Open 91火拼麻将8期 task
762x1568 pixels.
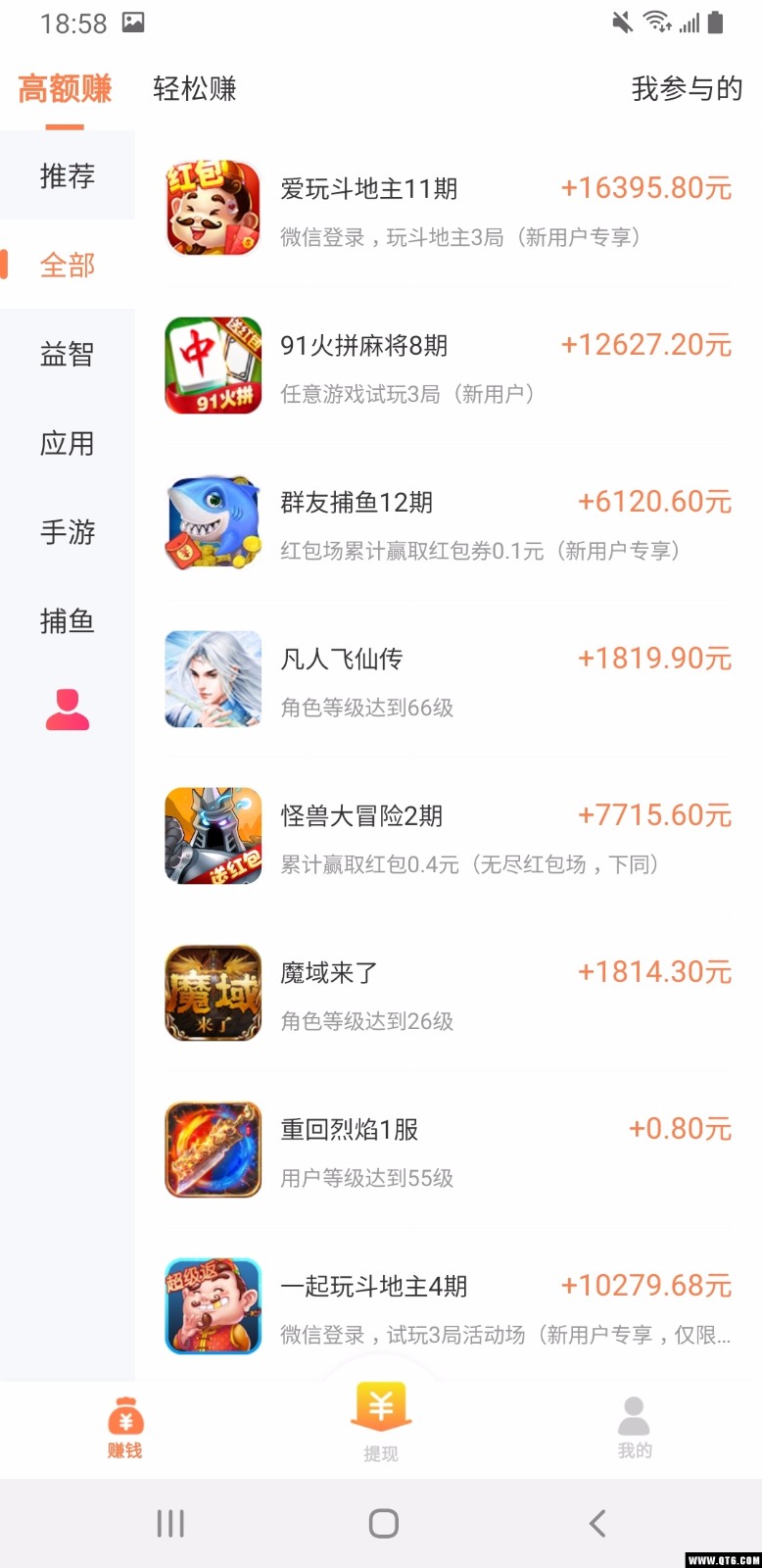coord(448,366)
